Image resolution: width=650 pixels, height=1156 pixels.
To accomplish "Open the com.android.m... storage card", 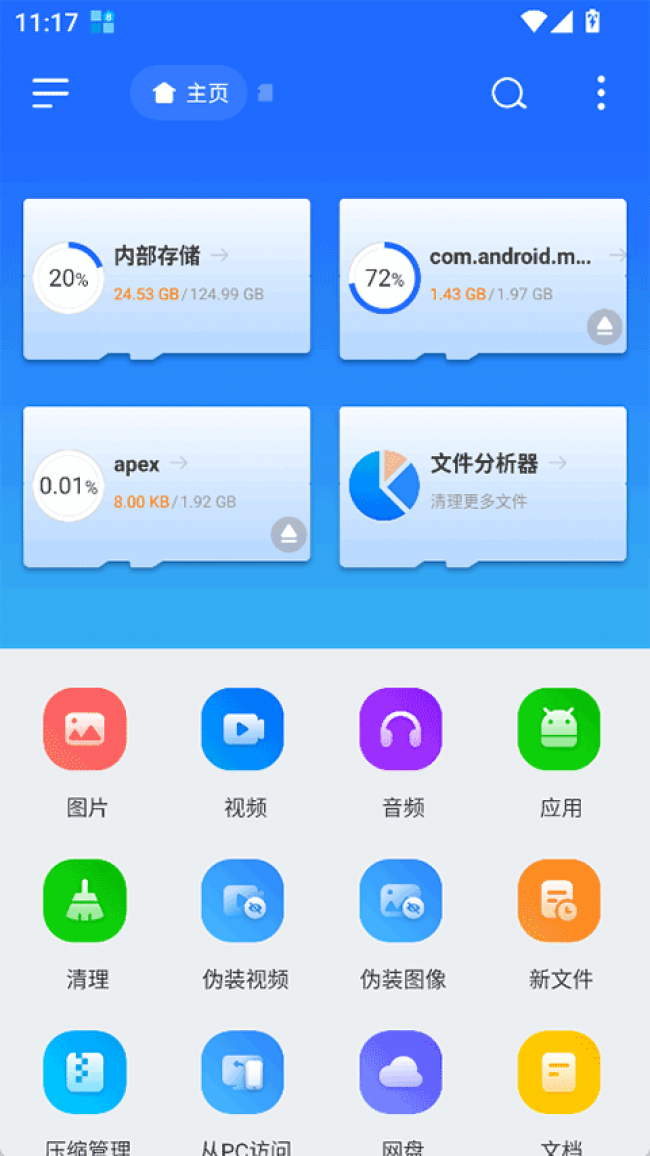I will pos(480,276).
